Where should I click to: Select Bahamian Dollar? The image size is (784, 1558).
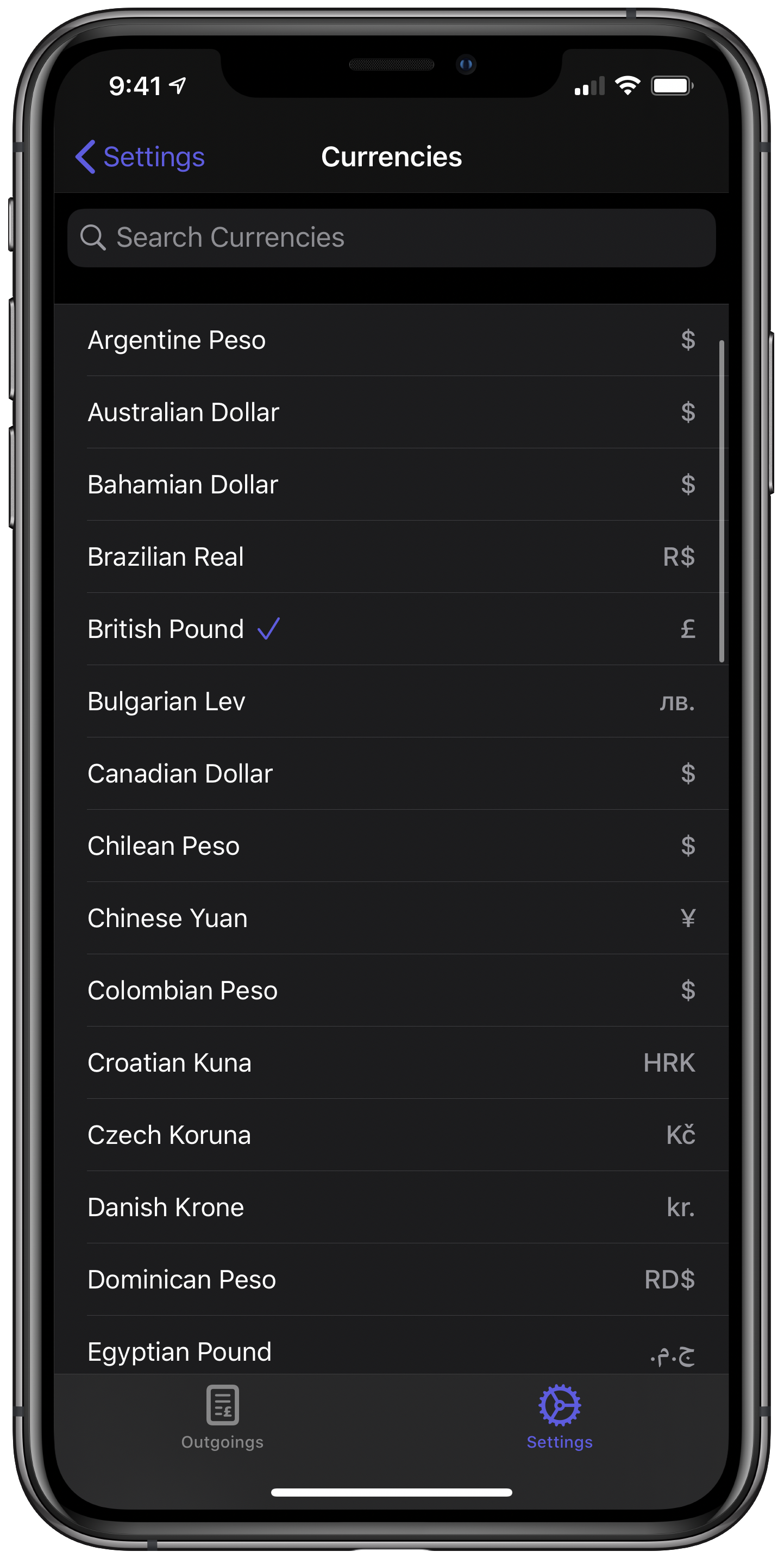[x=391, y=484]
